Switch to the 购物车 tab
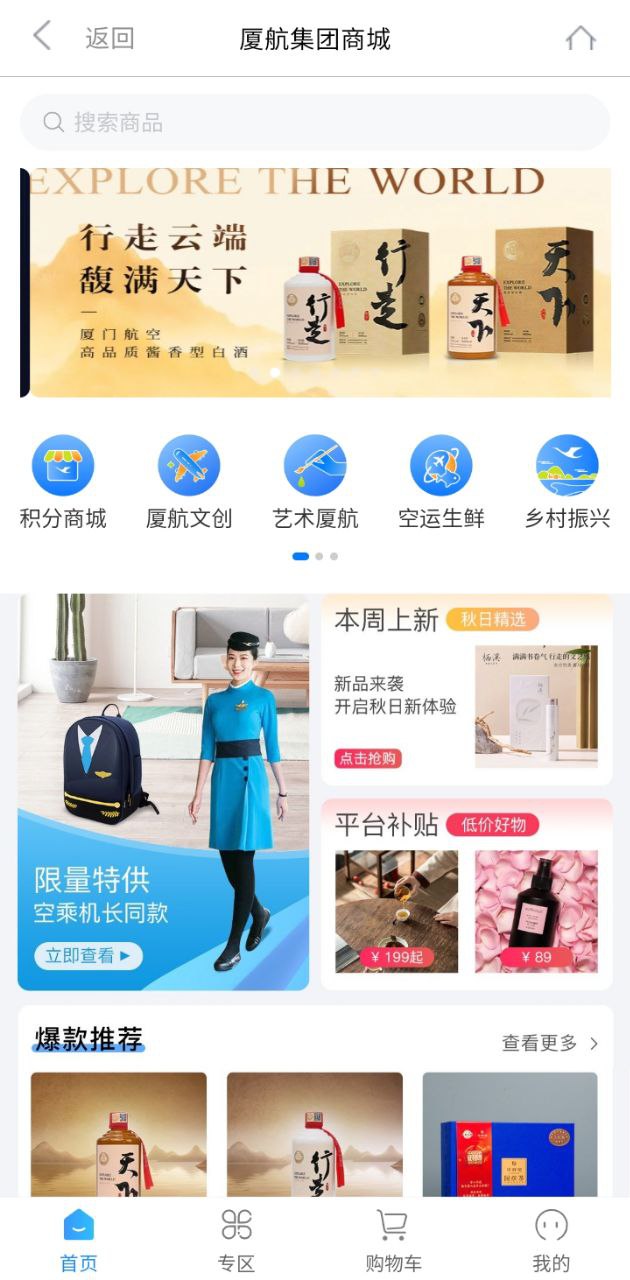 click(393, 1240)
